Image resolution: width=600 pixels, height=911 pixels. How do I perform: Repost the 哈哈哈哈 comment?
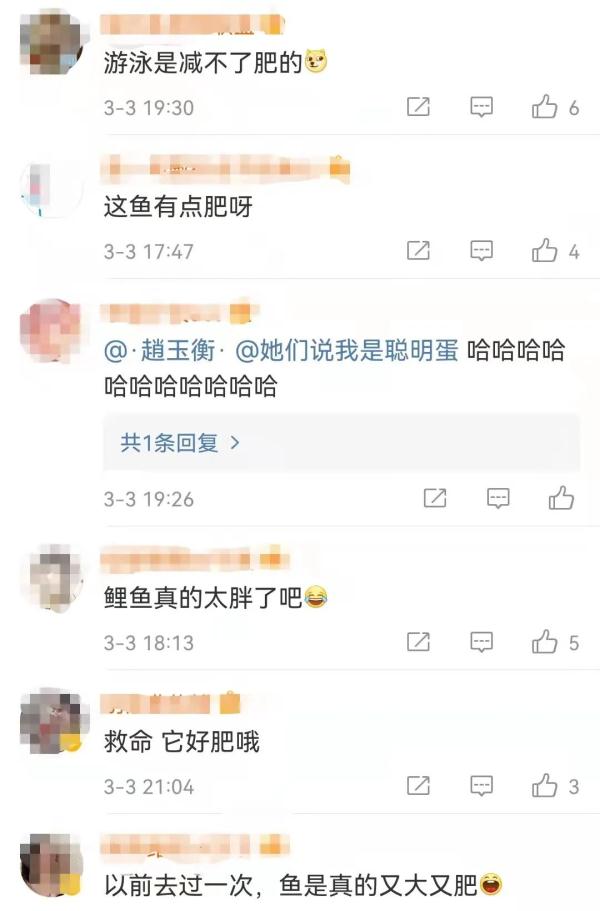(435, 497)
